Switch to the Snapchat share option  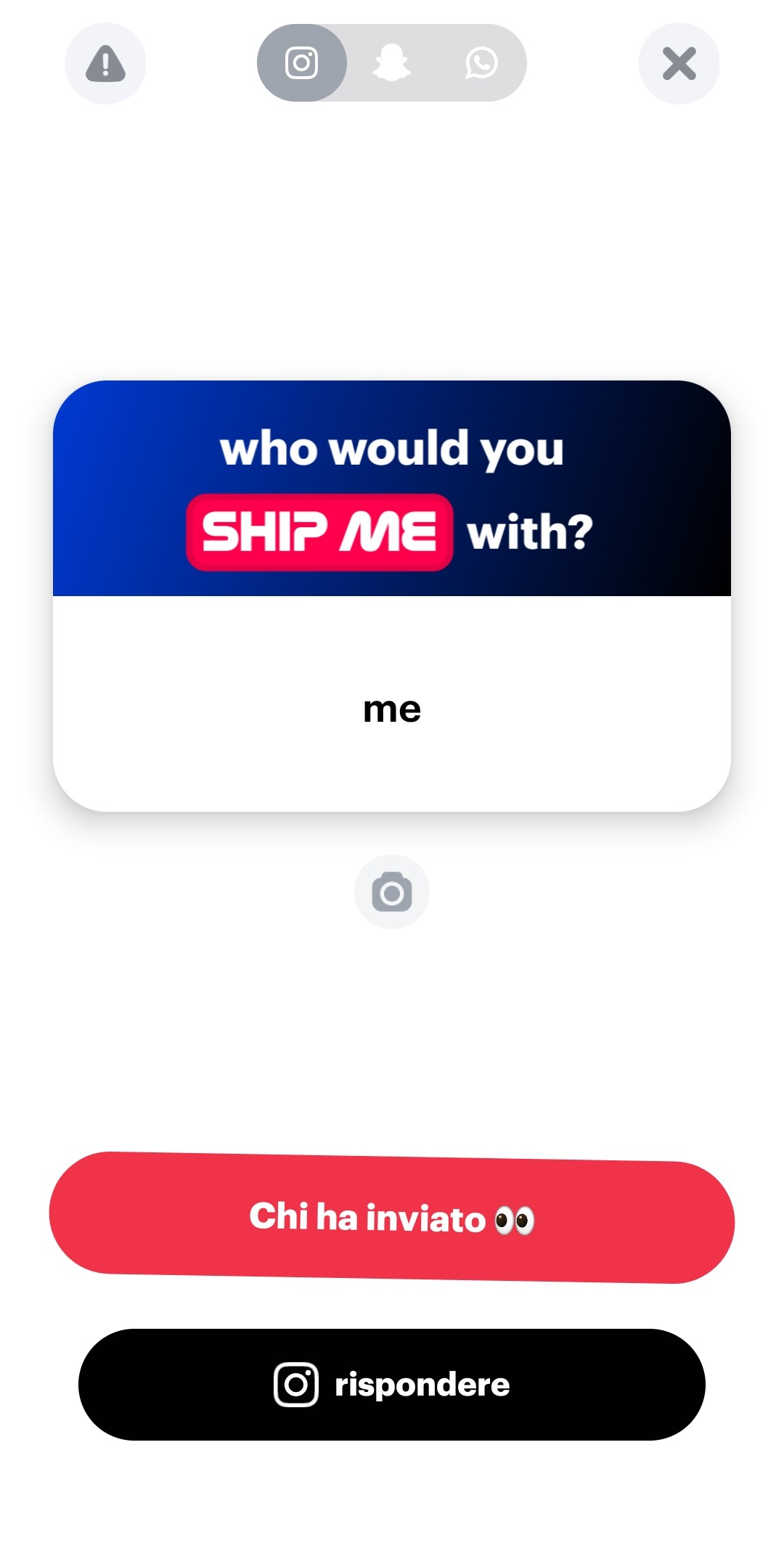[392, 63]
